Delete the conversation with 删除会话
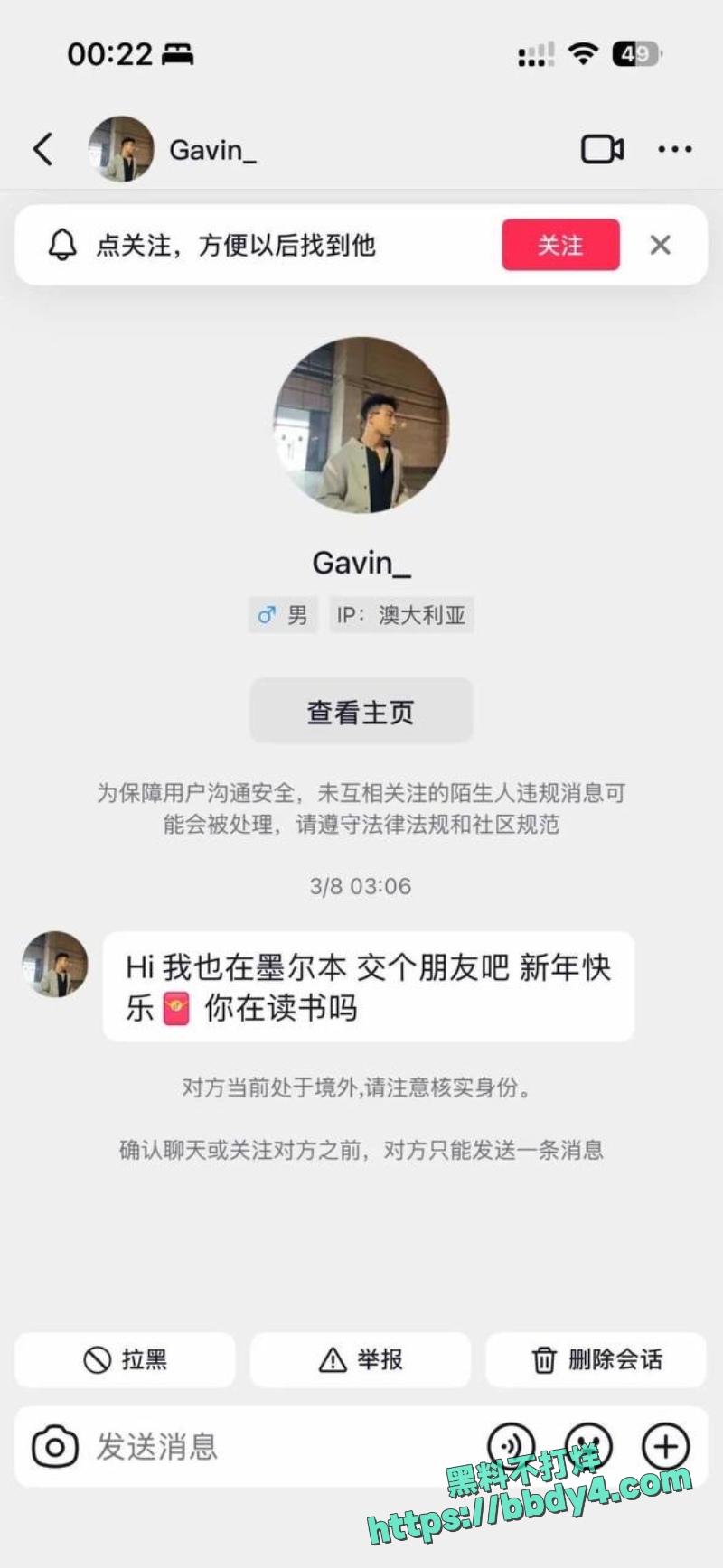Screen dimensions: 723x1568 (x=596, y=1359)
